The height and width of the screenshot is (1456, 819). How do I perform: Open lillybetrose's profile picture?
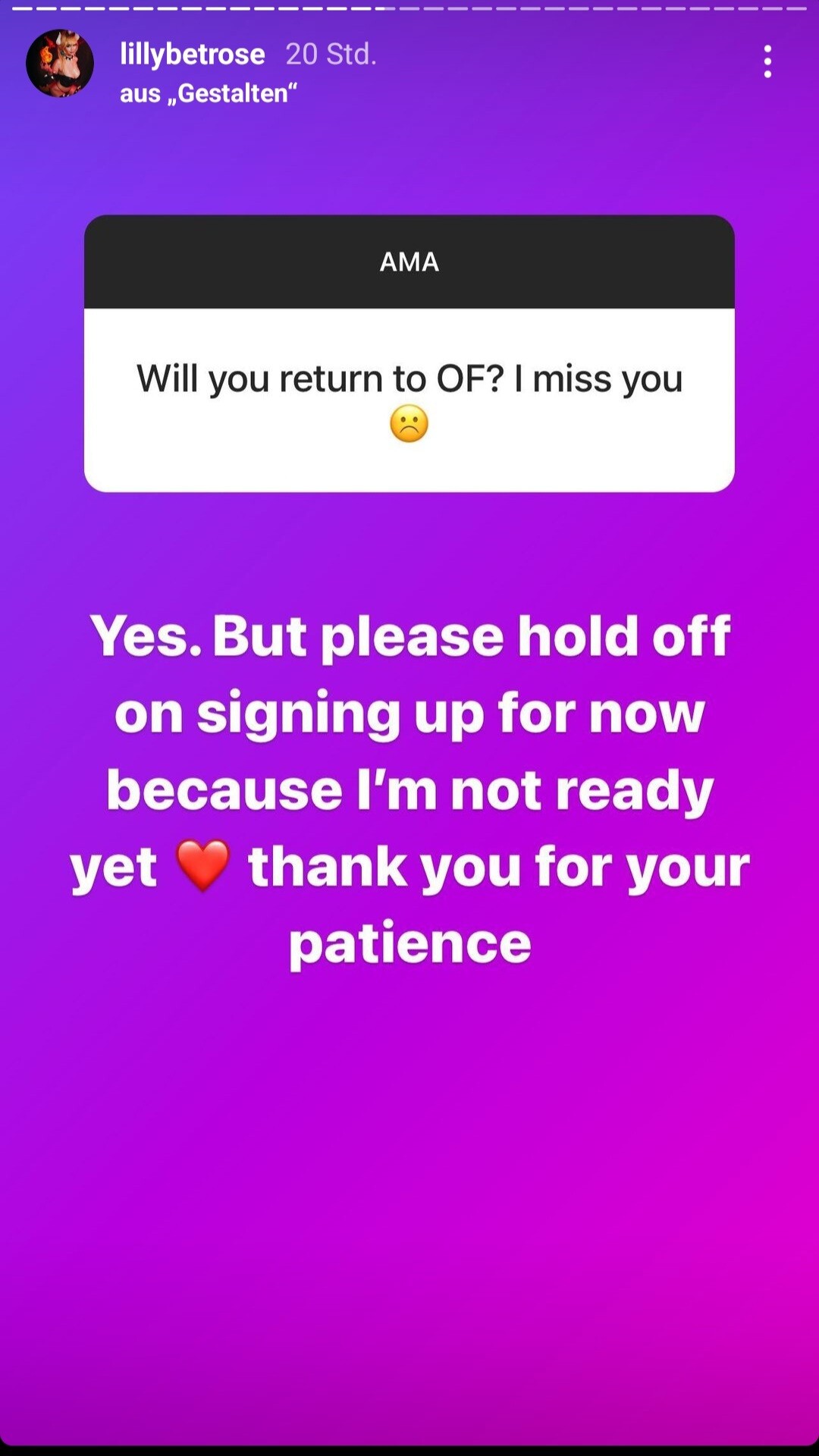[x=60, y=63]
